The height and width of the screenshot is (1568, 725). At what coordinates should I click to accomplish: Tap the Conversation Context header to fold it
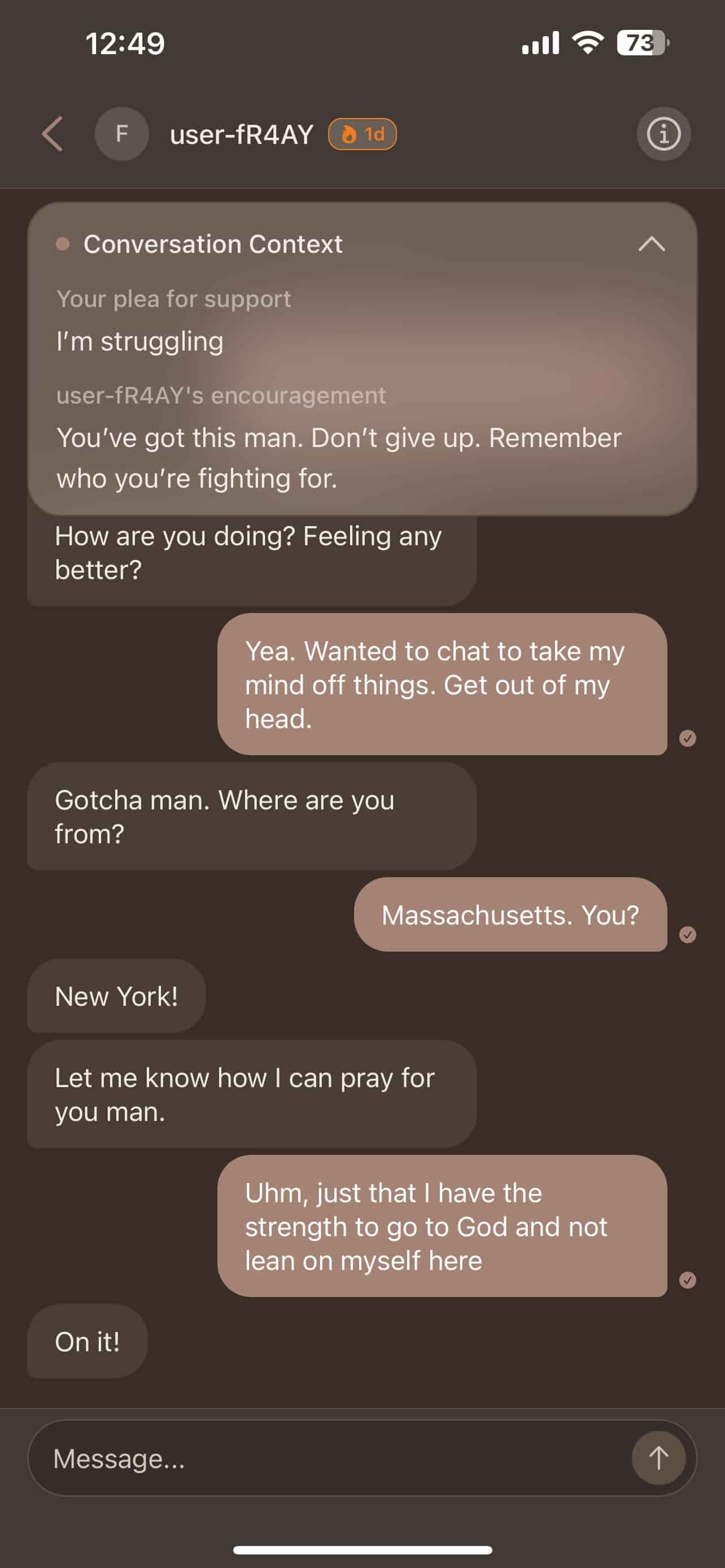tap(212, 244)
